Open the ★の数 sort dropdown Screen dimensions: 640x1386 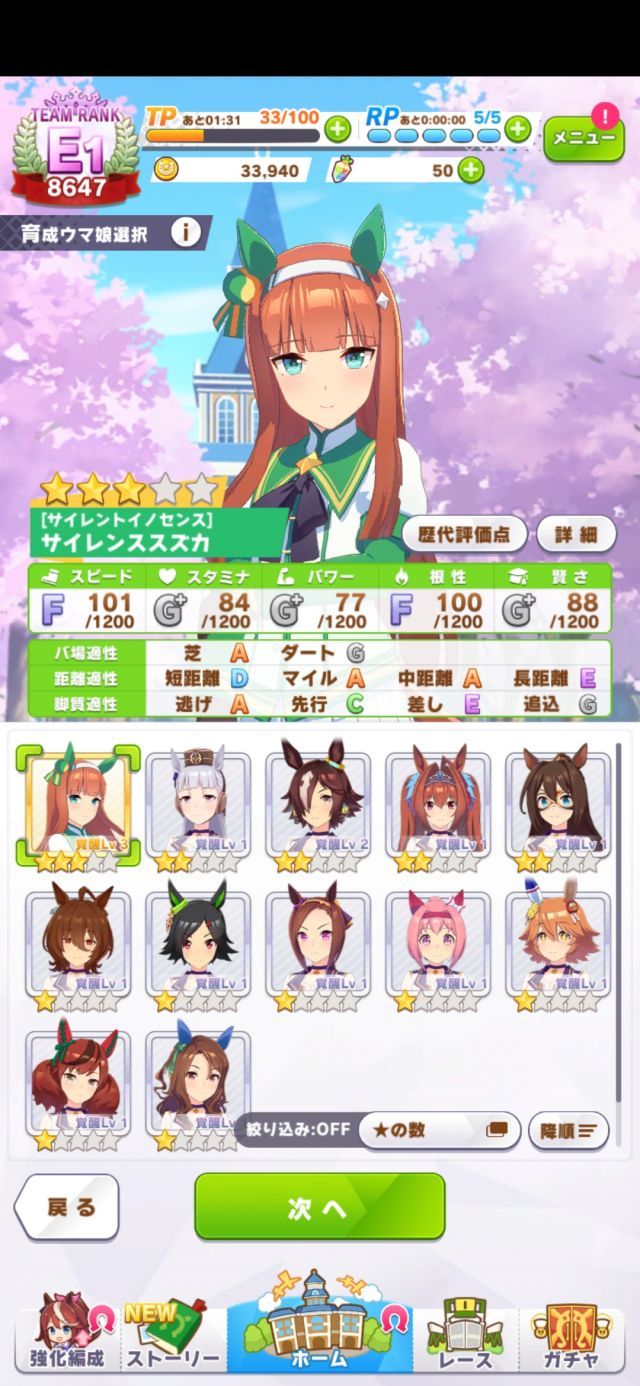[439, 1130]
